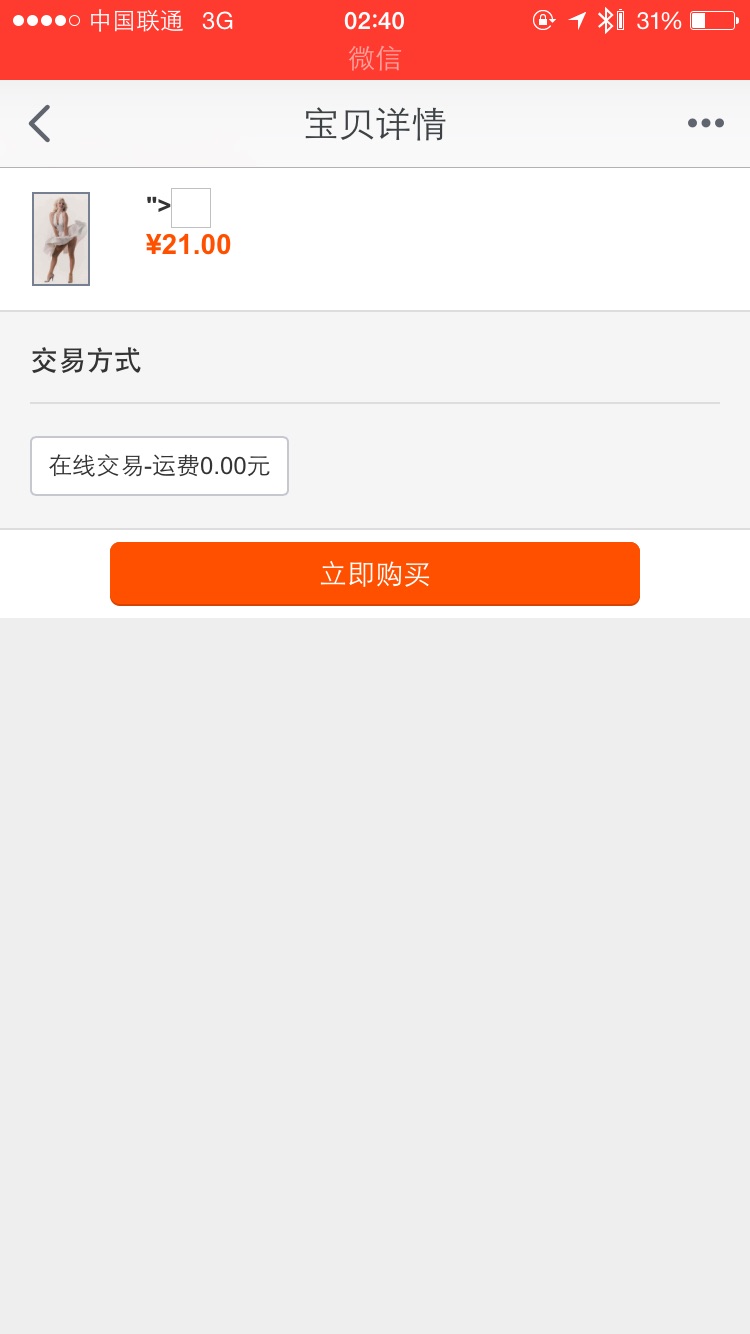Open the three-dot overflow menu

coord(705,123)
